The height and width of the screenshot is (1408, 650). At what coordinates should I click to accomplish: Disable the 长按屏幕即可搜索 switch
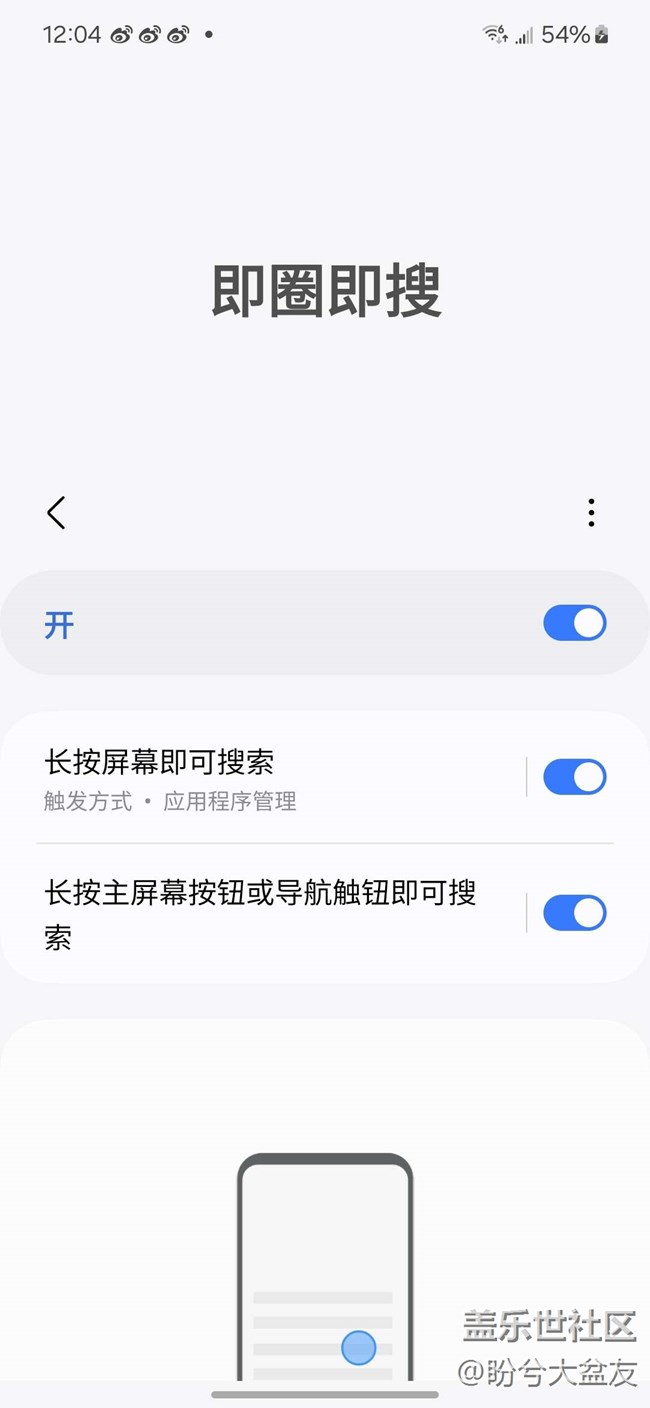[x=575, y=777]
